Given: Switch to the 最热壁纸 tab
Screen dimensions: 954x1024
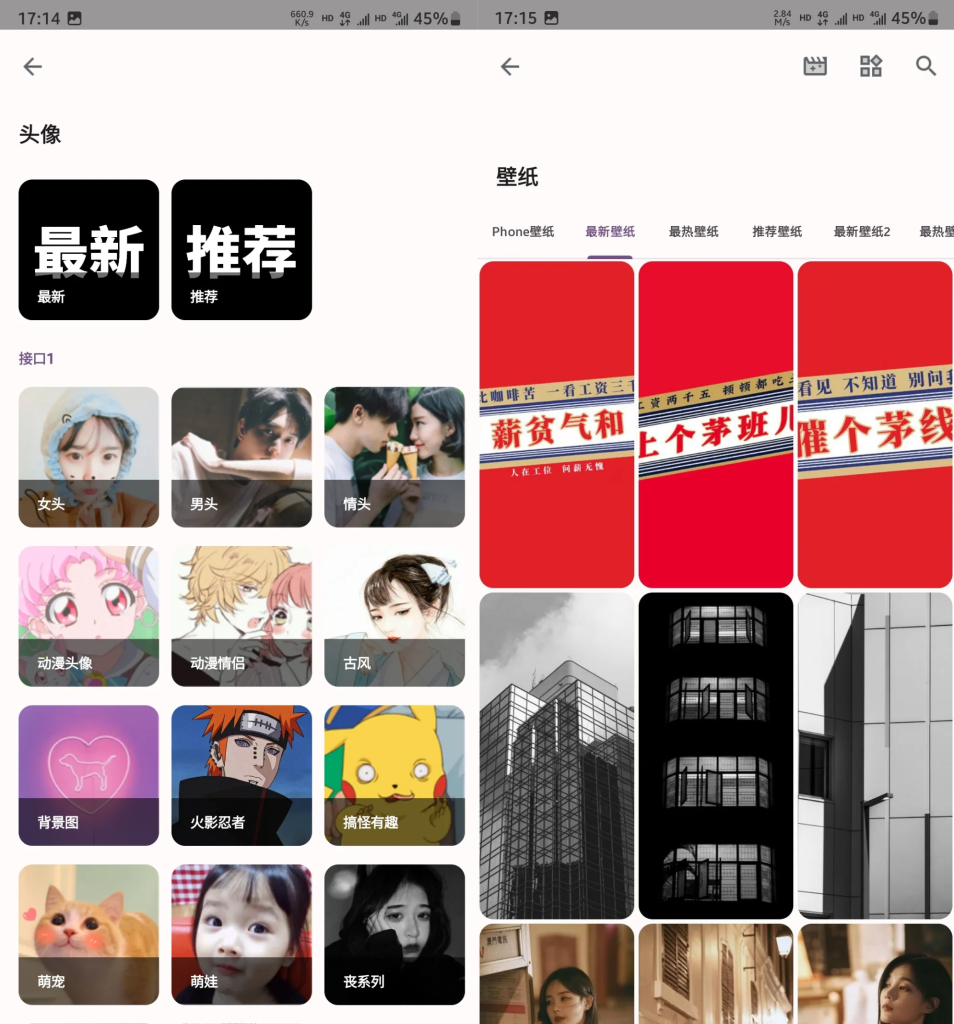Looking at the screenshot, I should (x=693, y=232).
